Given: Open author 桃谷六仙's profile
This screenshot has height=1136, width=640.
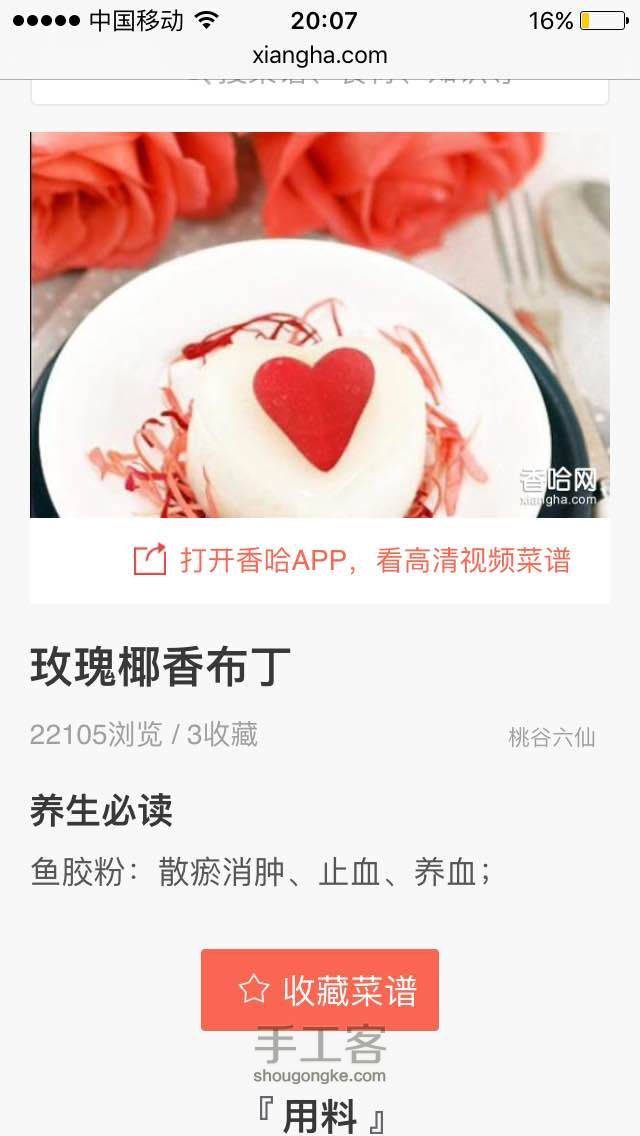Looking at the screenshot, I should coord(551,738).
